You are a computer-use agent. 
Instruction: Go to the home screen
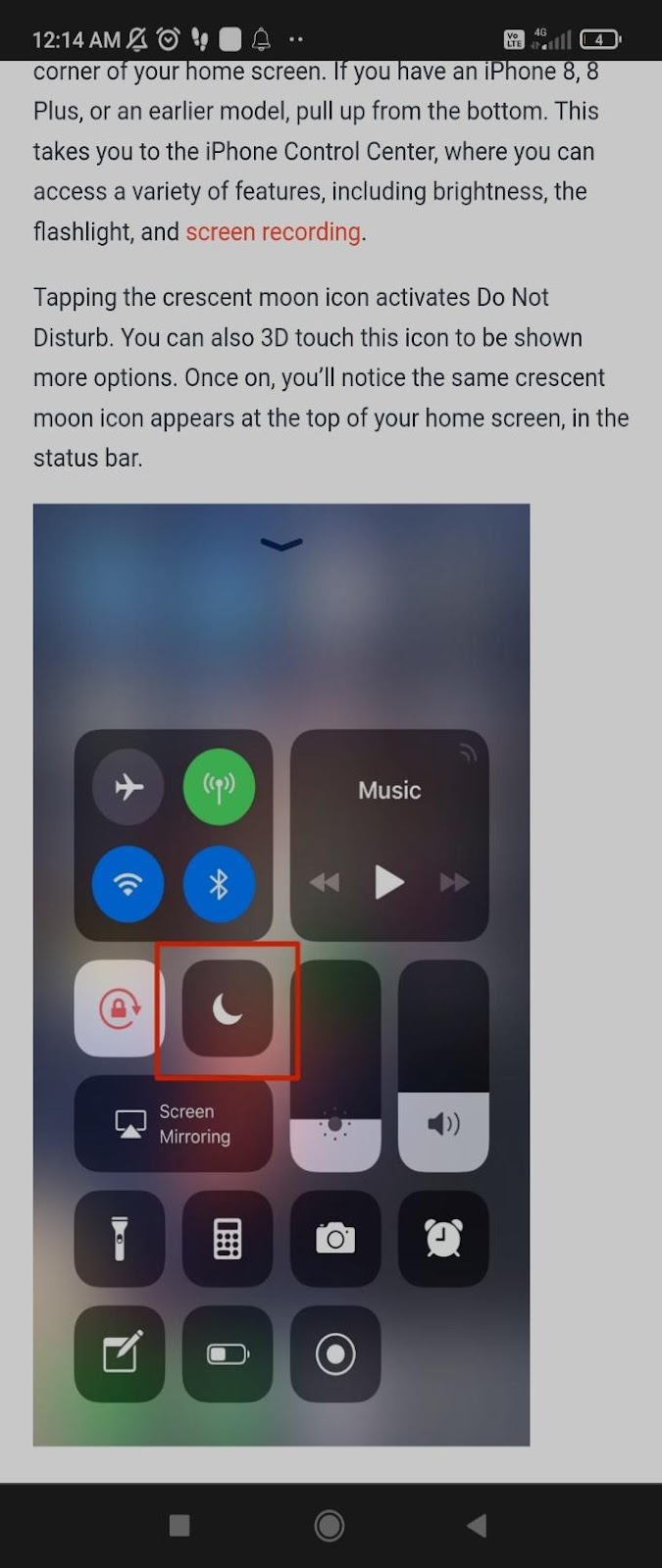pyautogui.click(x=330, y=1525)
